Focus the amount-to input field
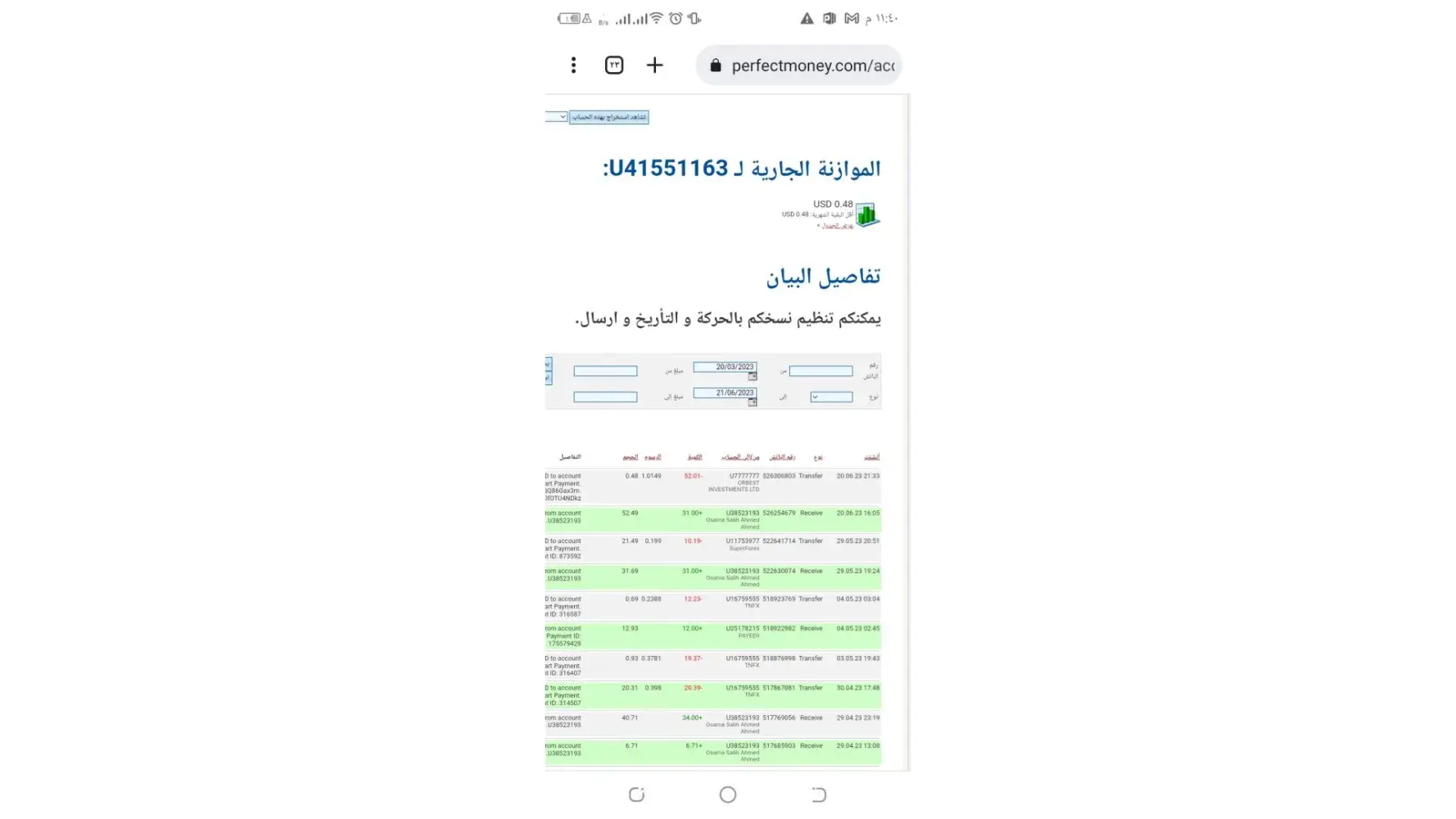This screenshot has height=819, width=1456. click(x=605, y=397)
